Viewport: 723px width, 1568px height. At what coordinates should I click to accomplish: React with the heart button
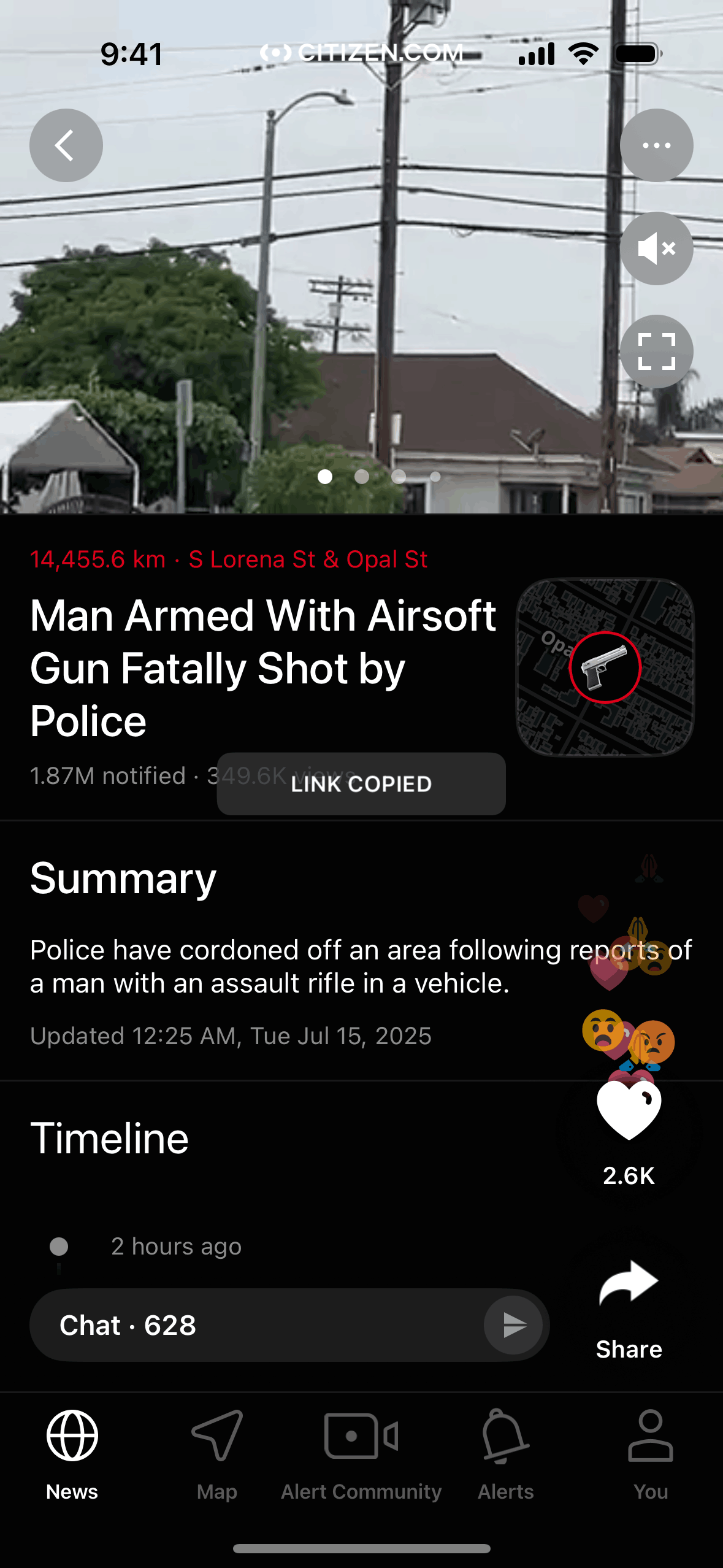click(629, 1110)
